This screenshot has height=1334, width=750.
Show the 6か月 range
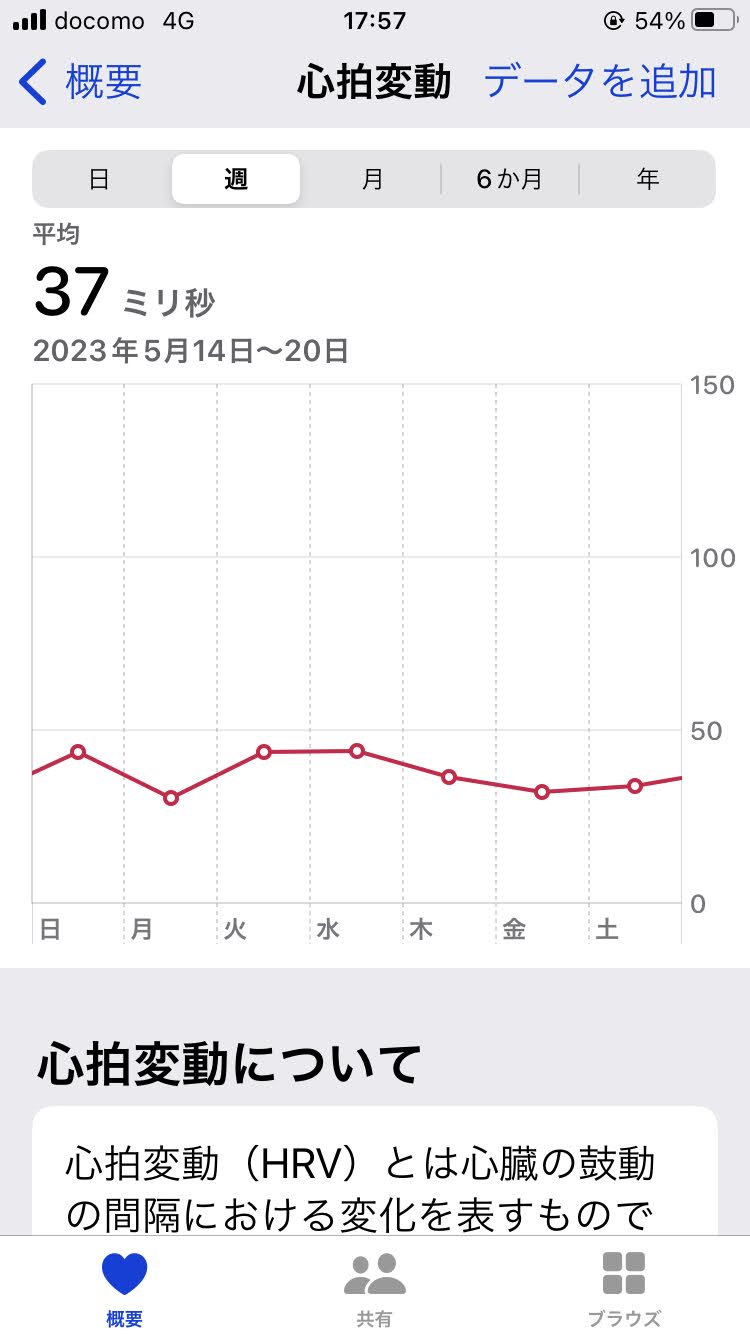coord(509,179)
